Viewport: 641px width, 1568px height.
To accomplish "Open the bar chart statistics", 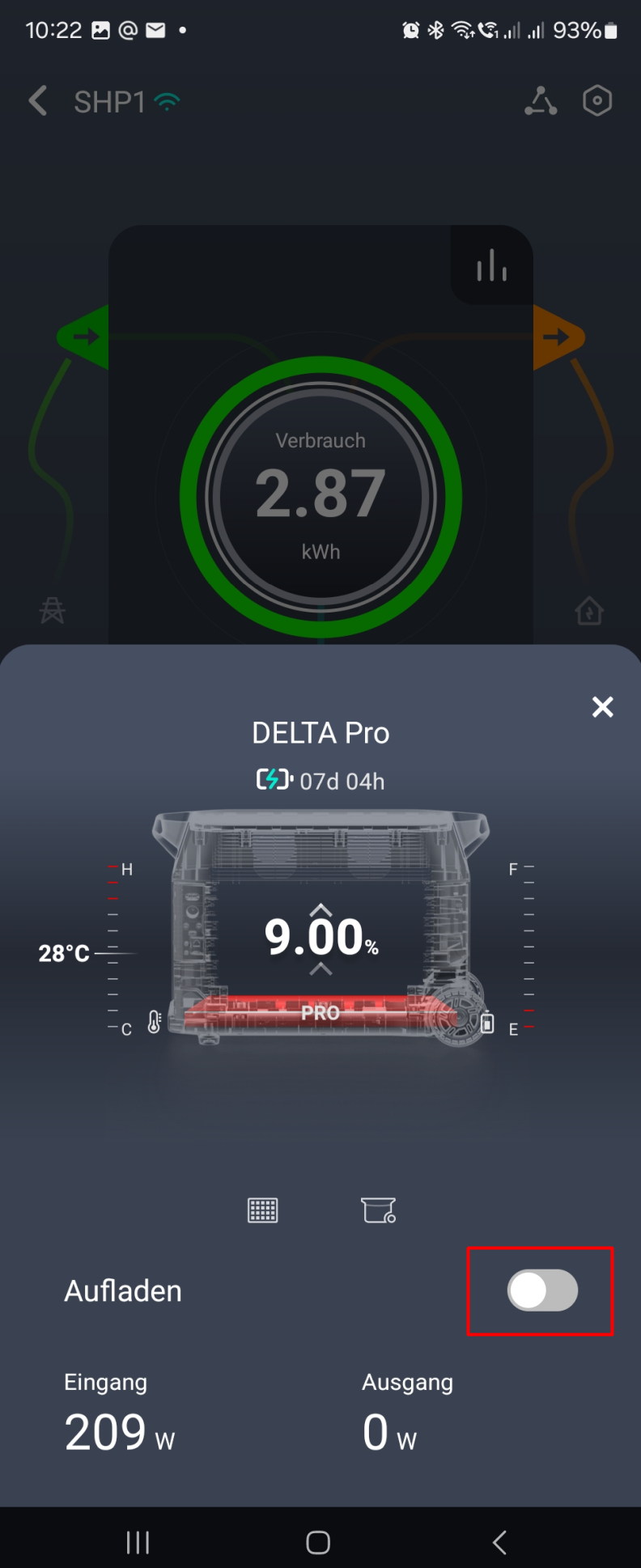I will point(491,265).
